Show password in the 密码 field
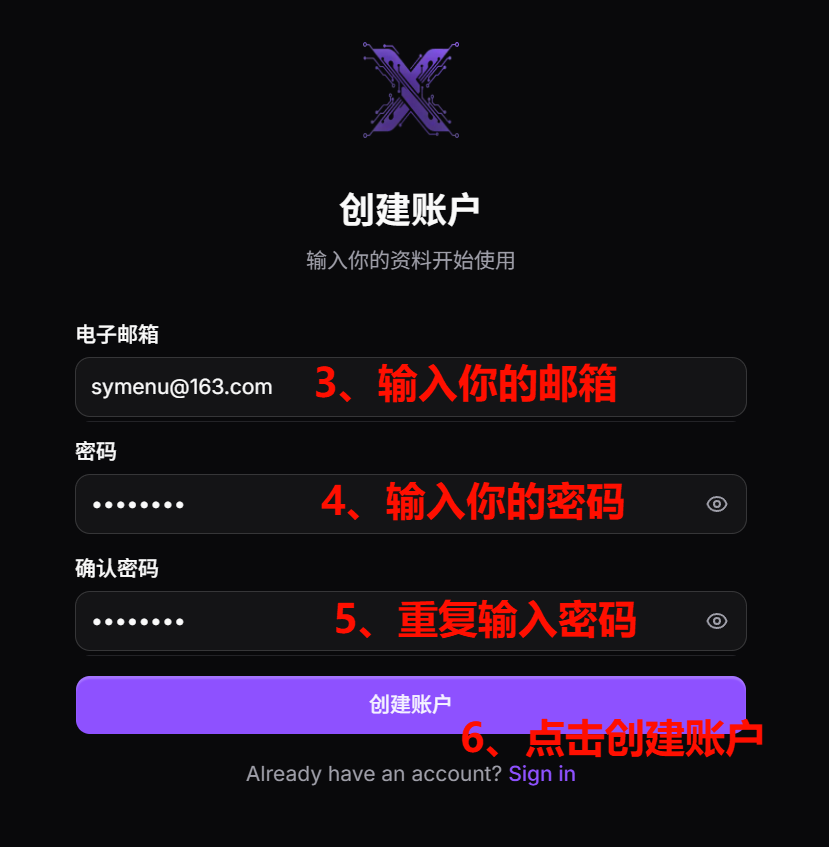Image resolution: width=829 pixels, height=847 pixels. click(x=716, y=504)
